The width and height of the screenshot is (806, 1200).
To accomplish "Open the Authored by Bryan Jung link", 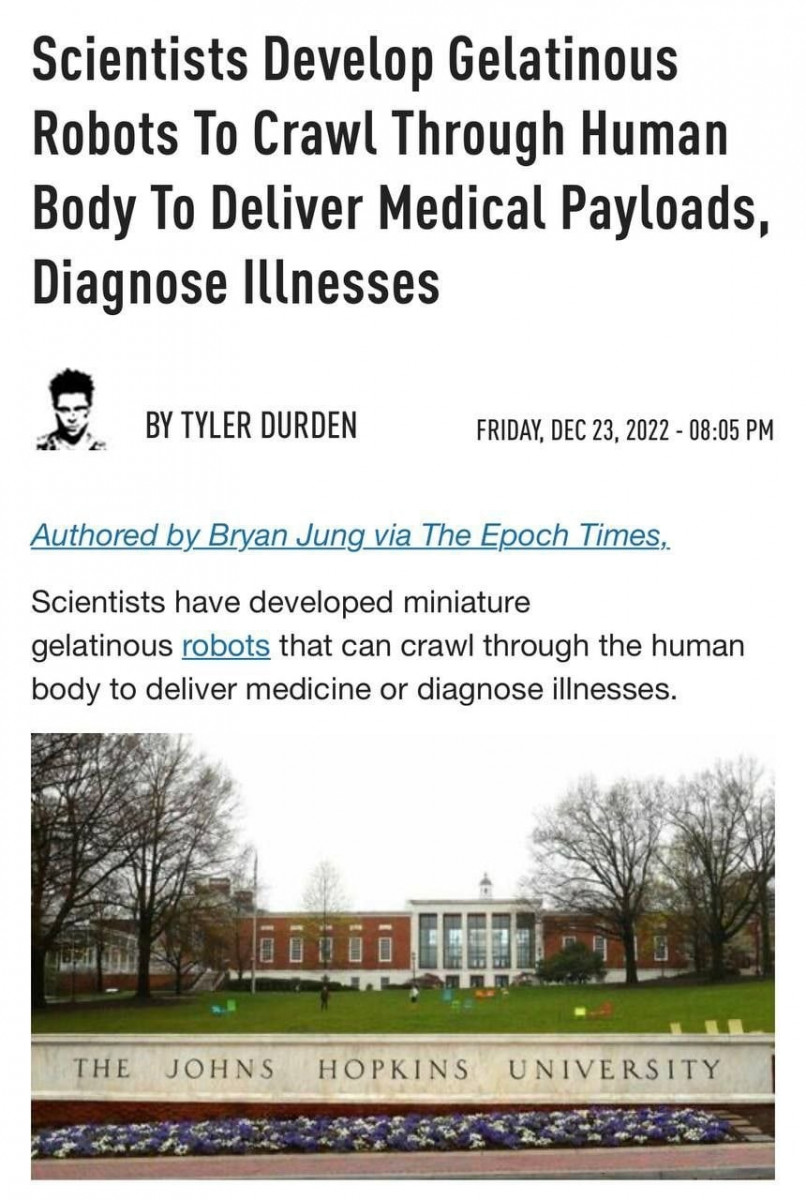I will [x=350, y=536].
